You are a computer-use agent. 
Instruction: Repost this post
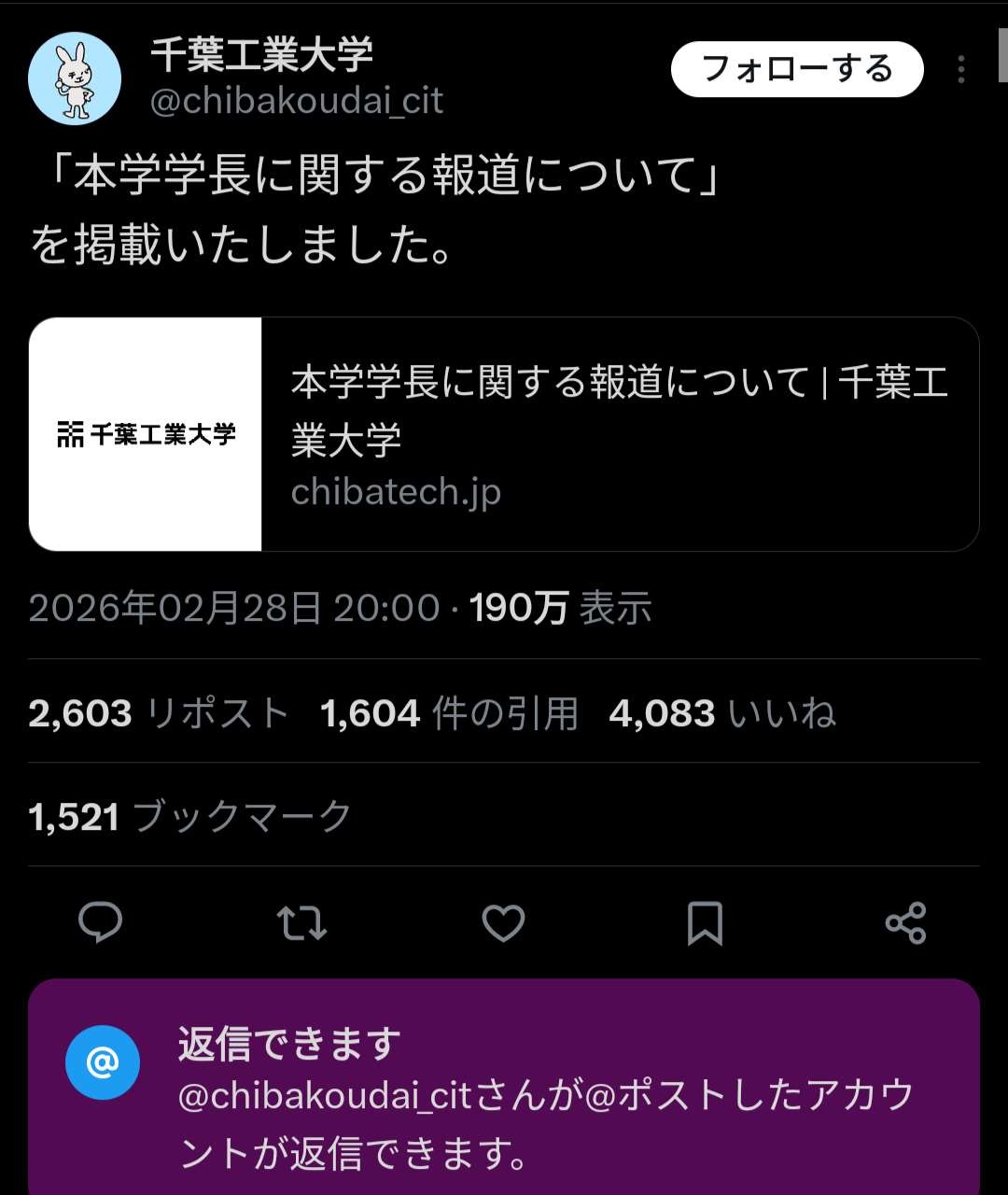[x=301, y=922]
